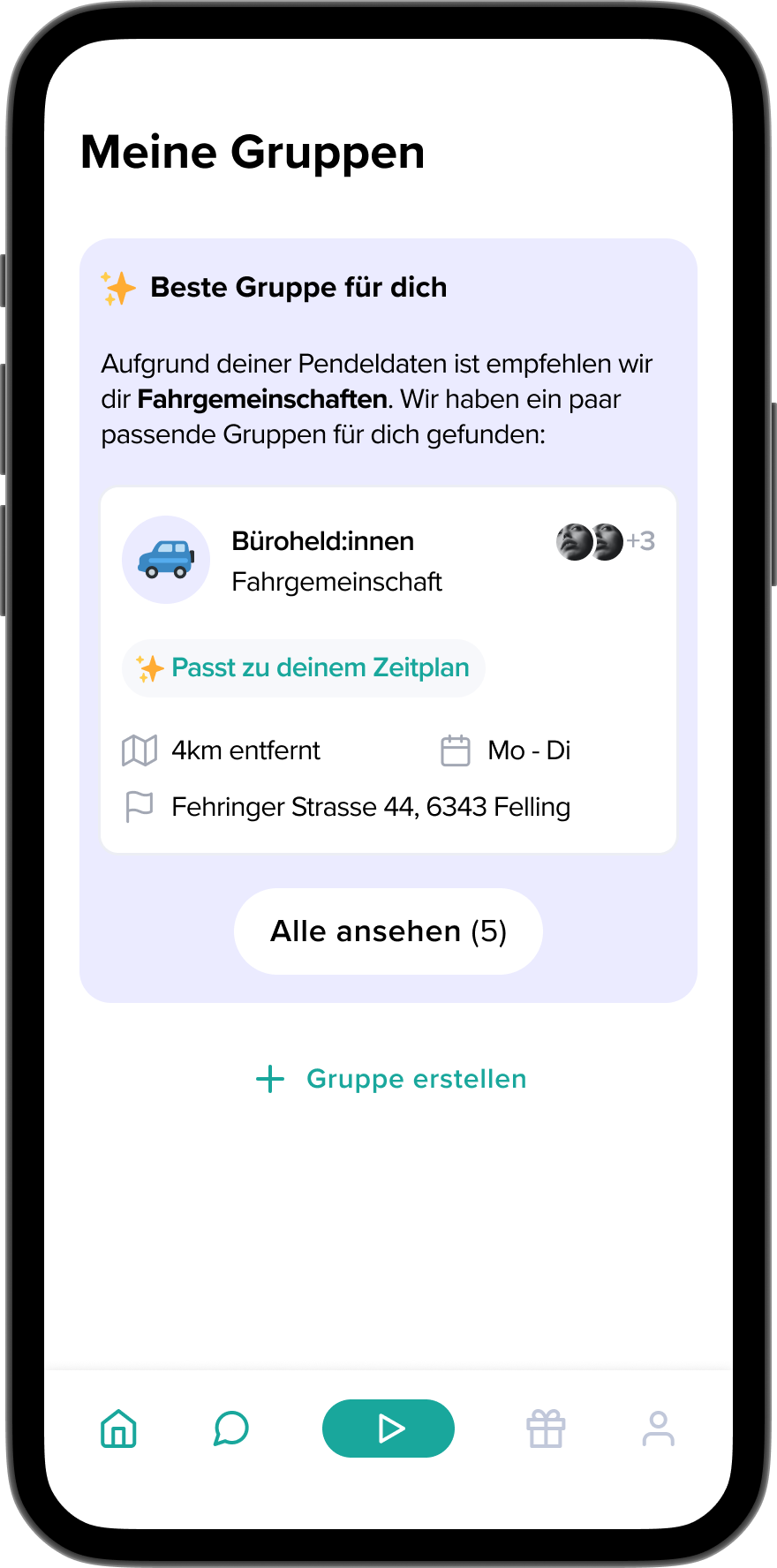Image resolution: width=777 pixels, height=1568 pixels.
Task: Switch to the home tab
Action: coord(118,1429)
